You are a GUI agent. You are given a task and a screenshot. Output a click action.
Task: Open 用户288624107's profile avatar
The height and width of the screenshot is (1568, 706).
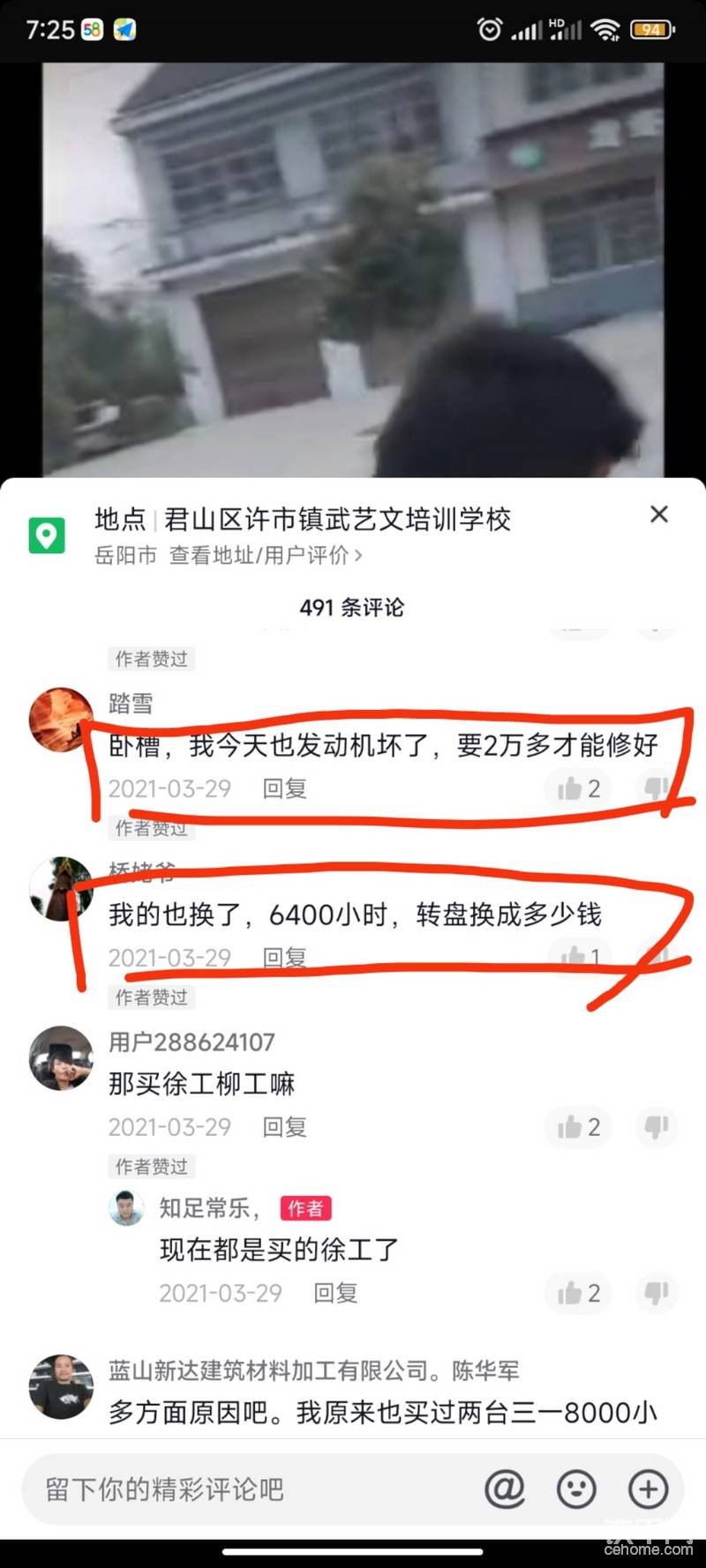click(x=61, y=1057)
